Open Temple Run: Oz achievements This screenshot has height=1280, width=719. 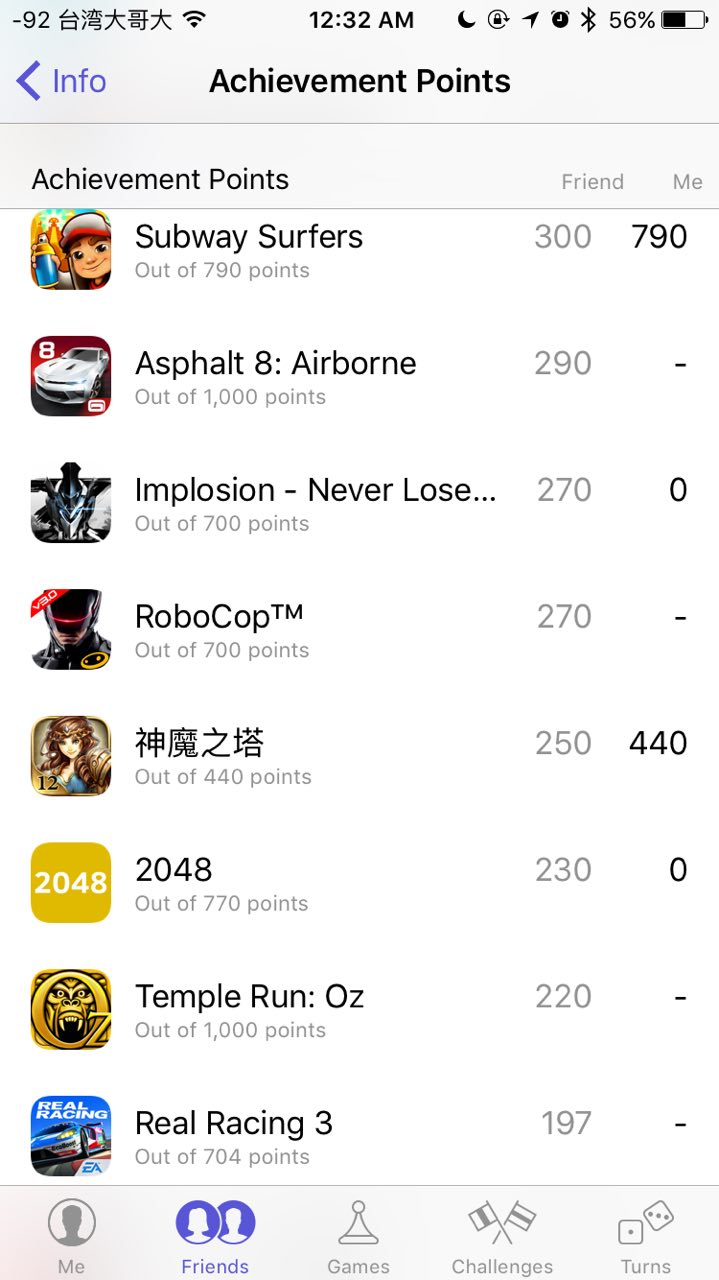pyautogui.click(x=359, y=1010)
